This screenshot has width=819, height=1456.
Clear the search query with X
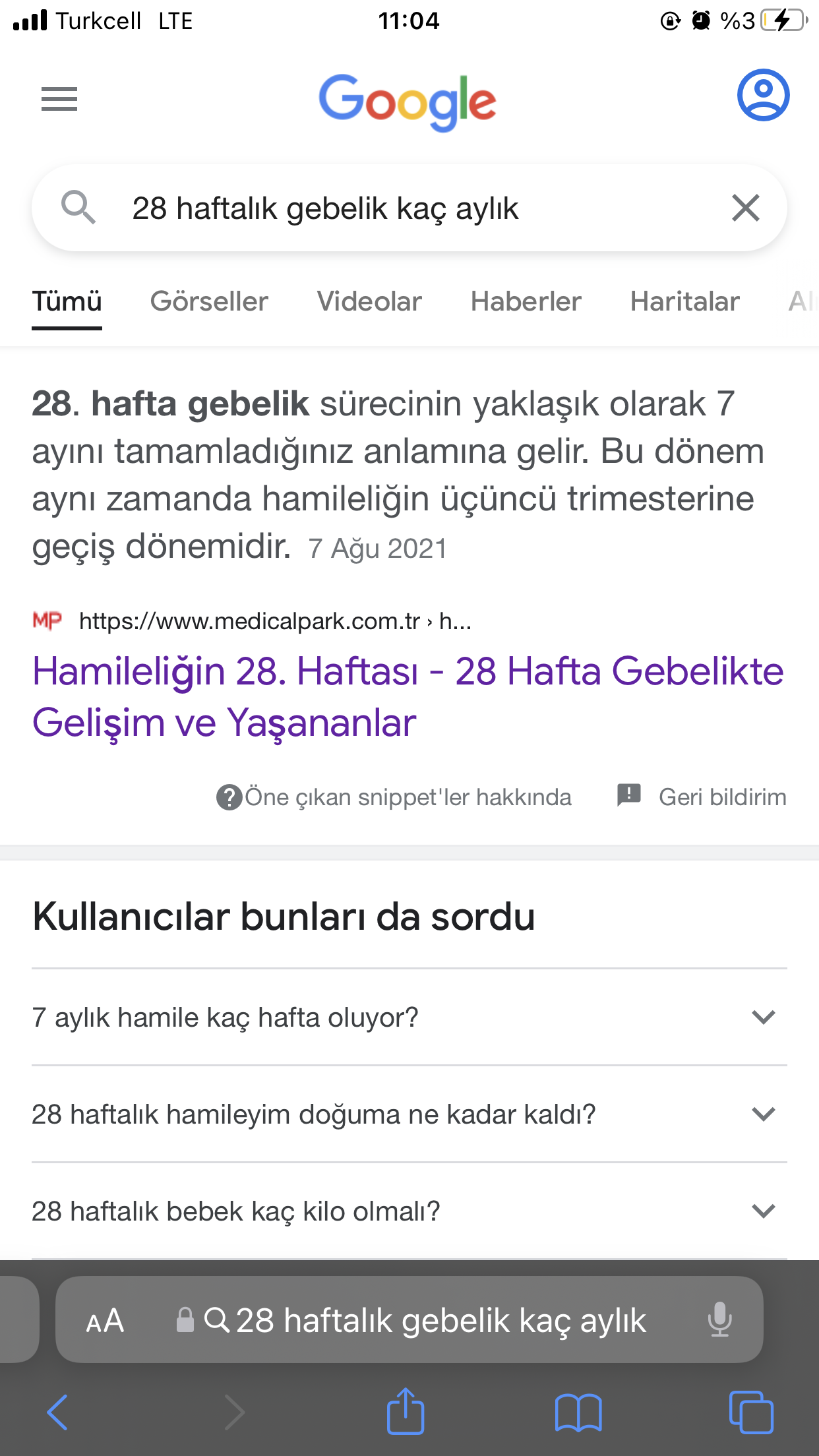[746, 208]
